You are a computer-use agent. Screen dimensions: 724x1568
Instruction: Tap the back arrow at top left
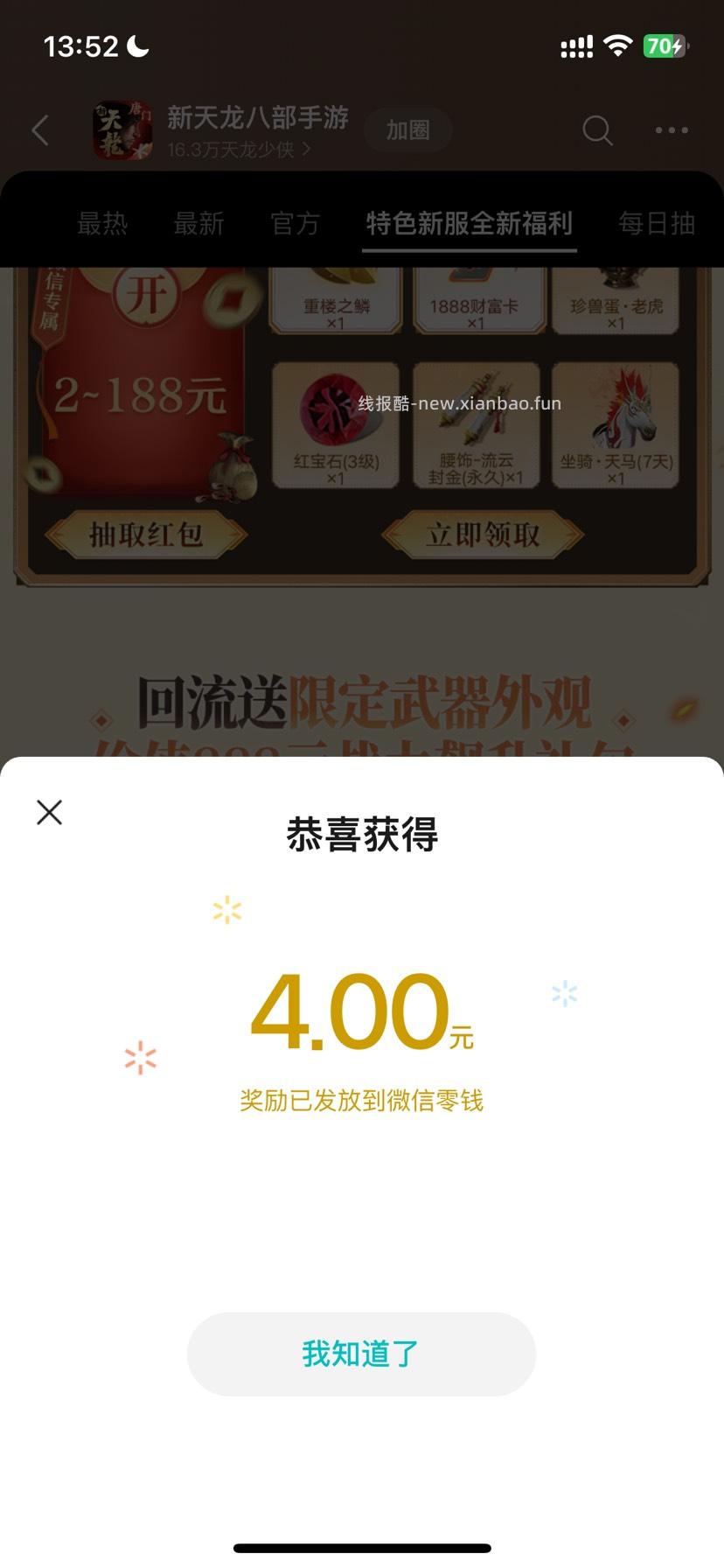click(39, 129)
